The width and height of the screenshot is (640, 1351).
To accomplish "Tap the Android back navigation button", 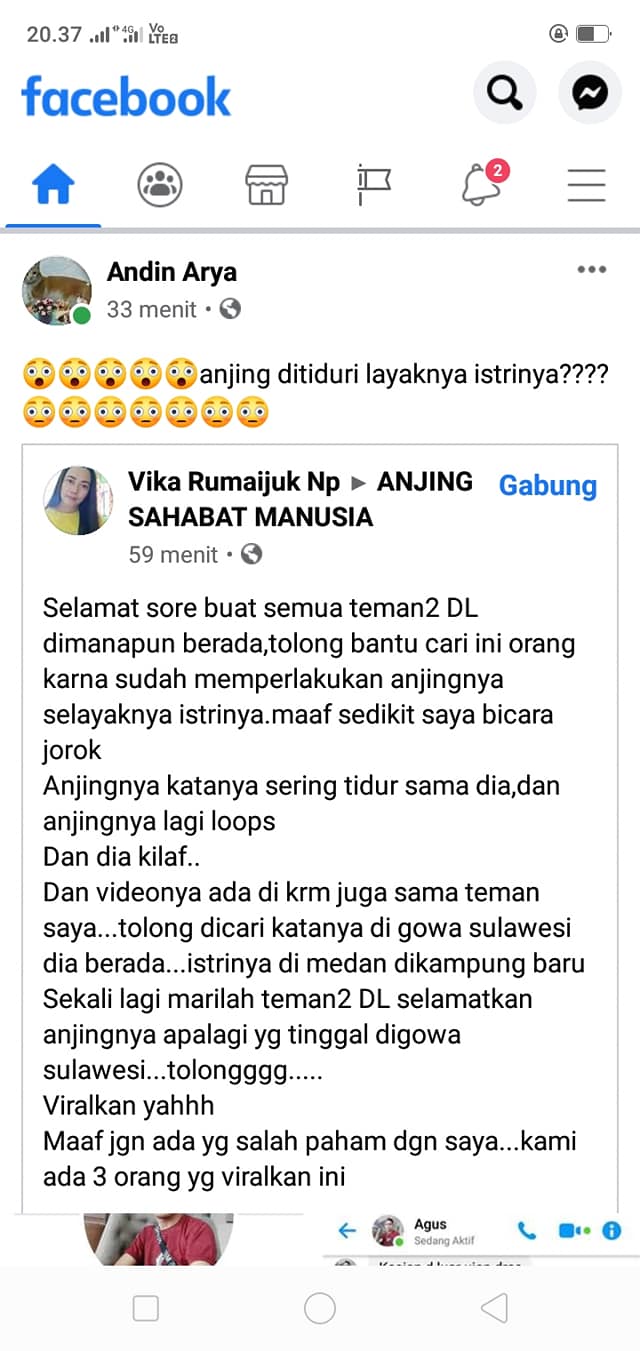I will tap(494, 1307).
